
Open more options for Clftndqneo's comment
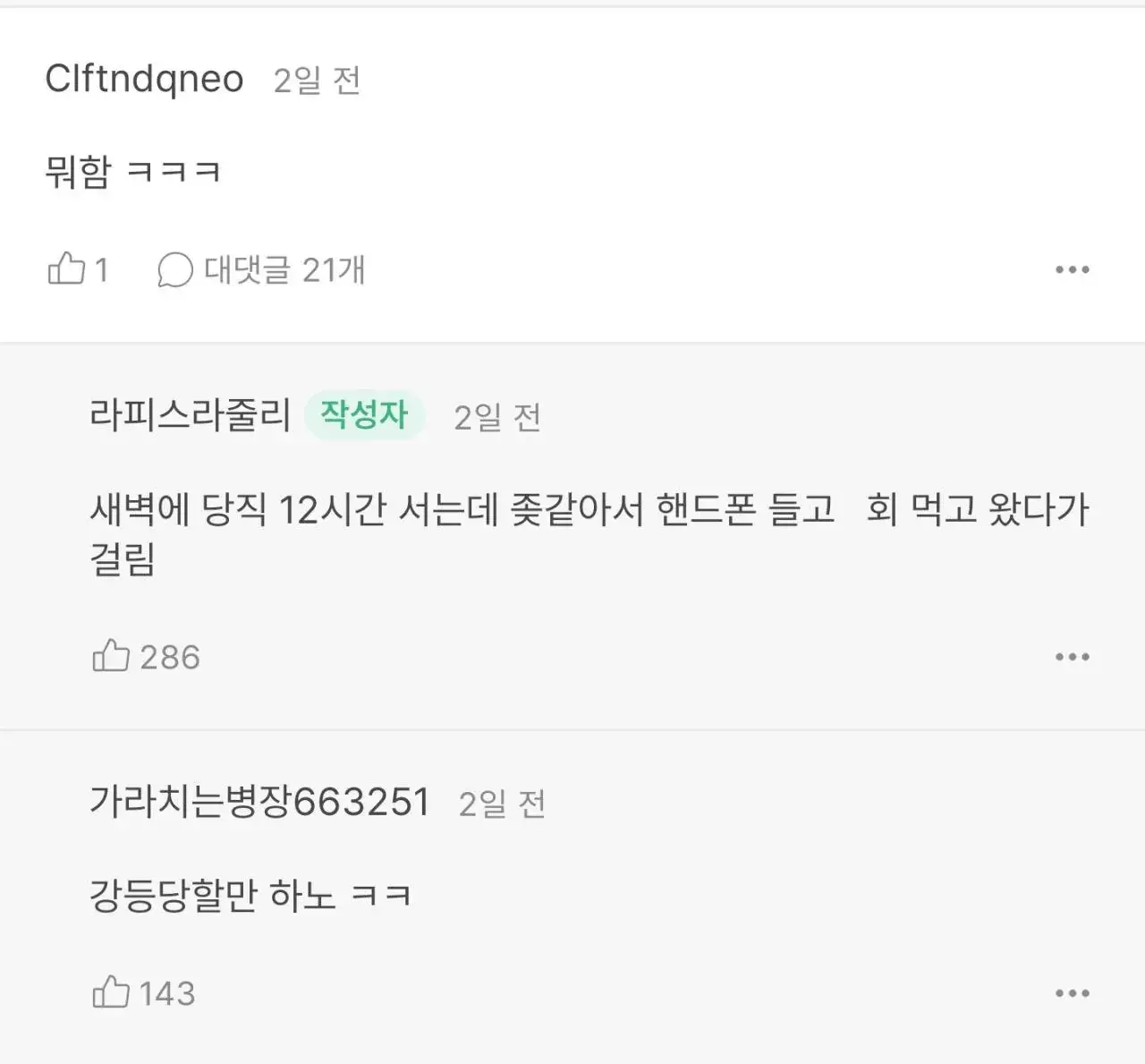(1072, 269)
